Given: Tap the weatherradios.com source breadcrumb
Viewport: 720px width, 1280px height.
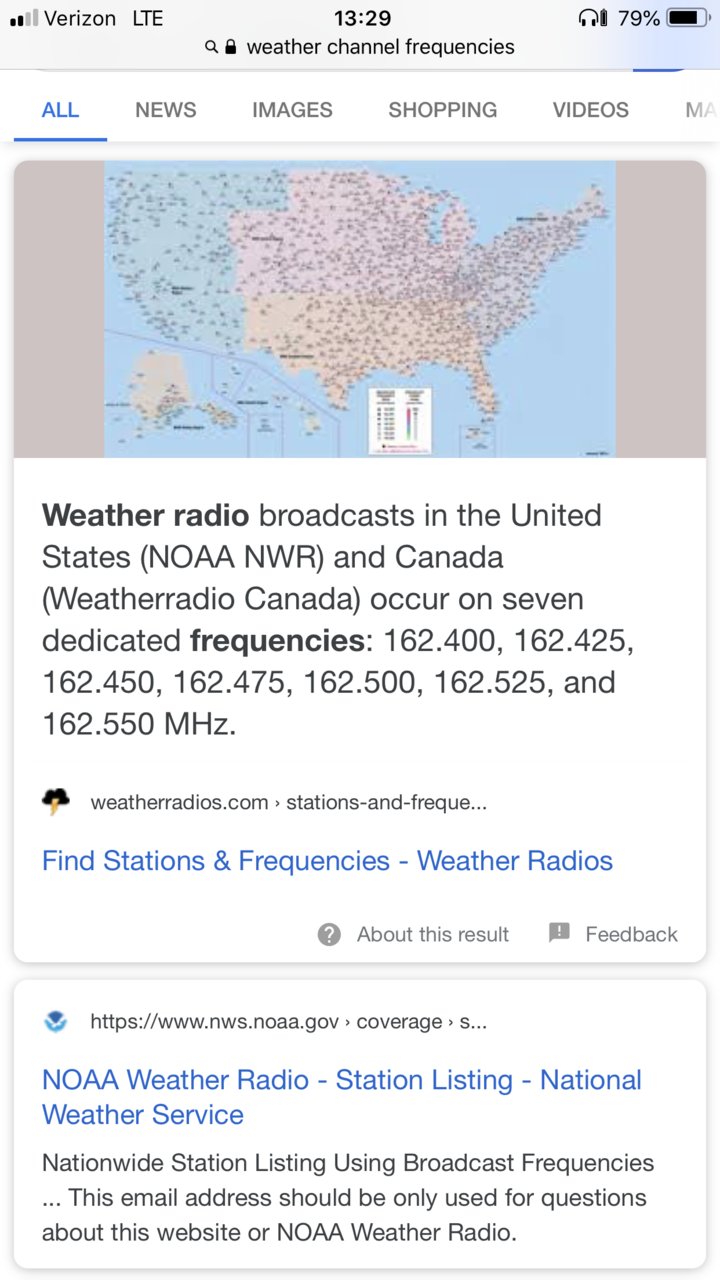Looking at the screenshot, I should tap(288, 802).
